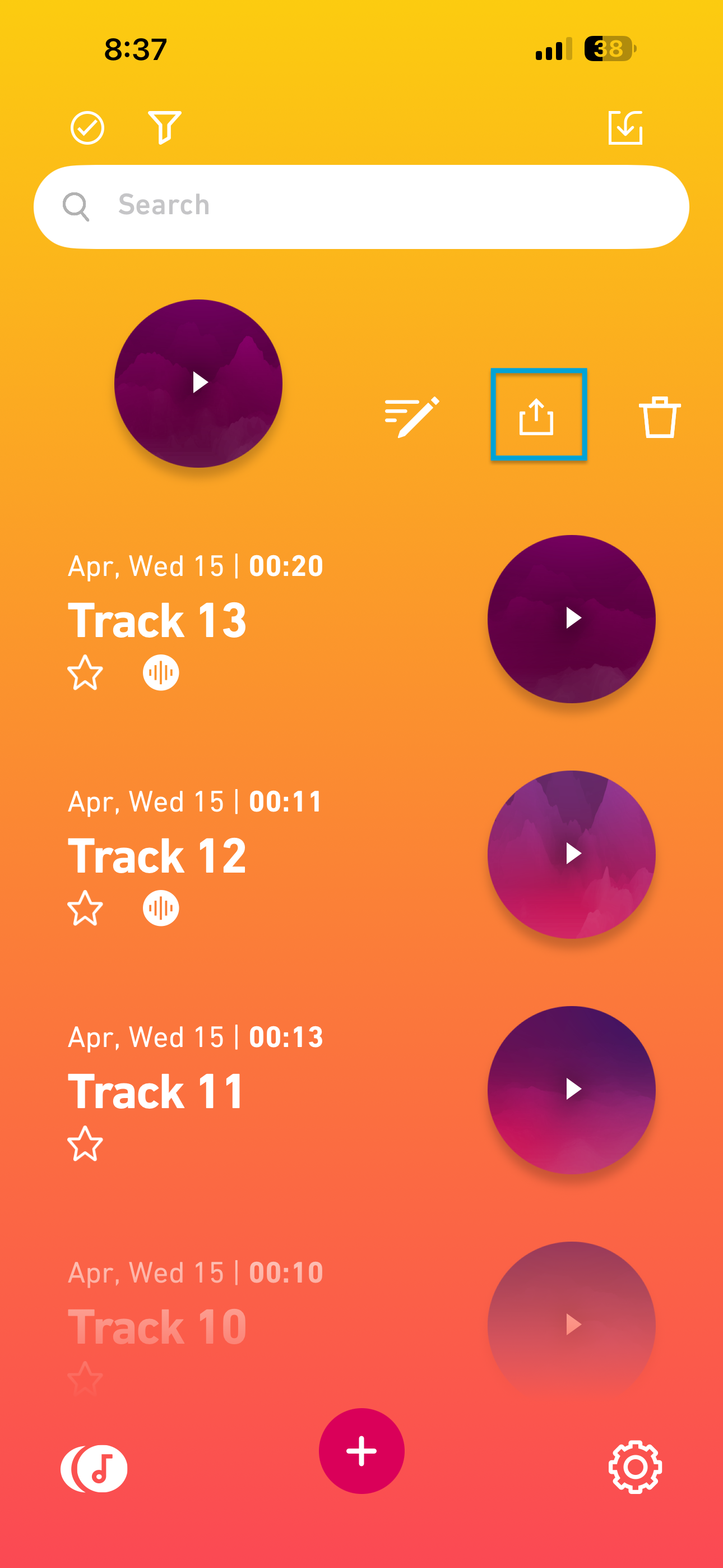This screenshot has height=1568, width=723.
Task: Open the music note library icon
Action: click(94, 1468)
